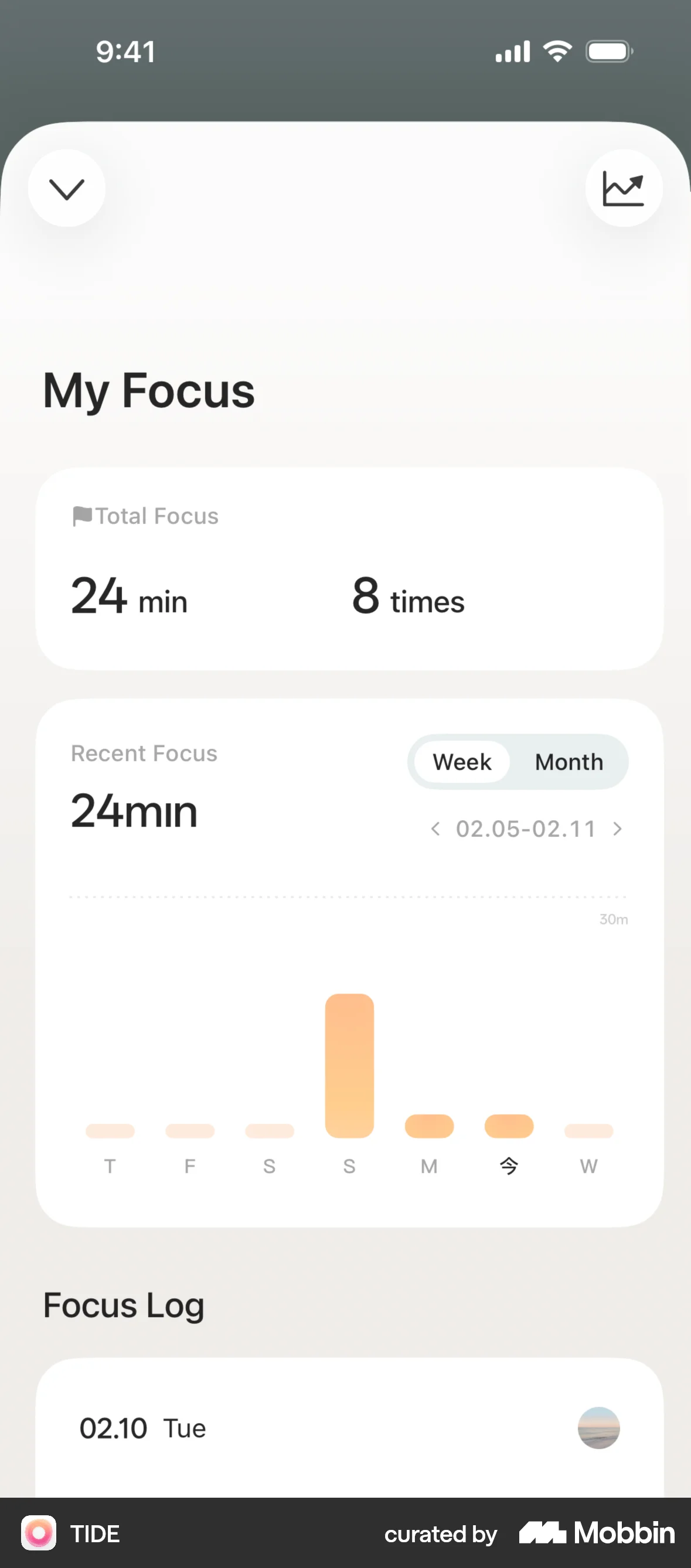
Task: Advance to the next week with right chevron
Action: (x=617, y=829)
